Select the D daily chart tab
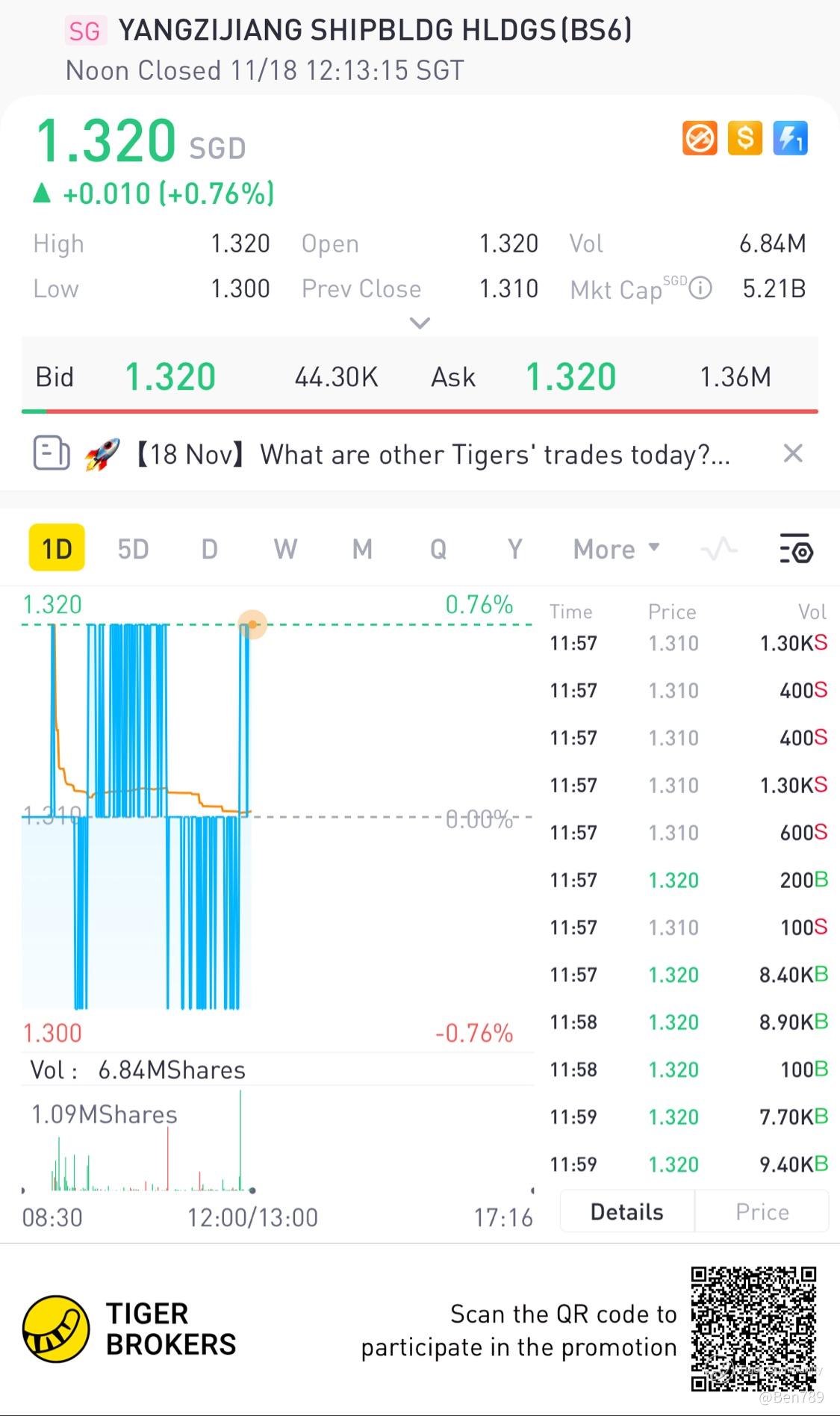 coord(210,549)
